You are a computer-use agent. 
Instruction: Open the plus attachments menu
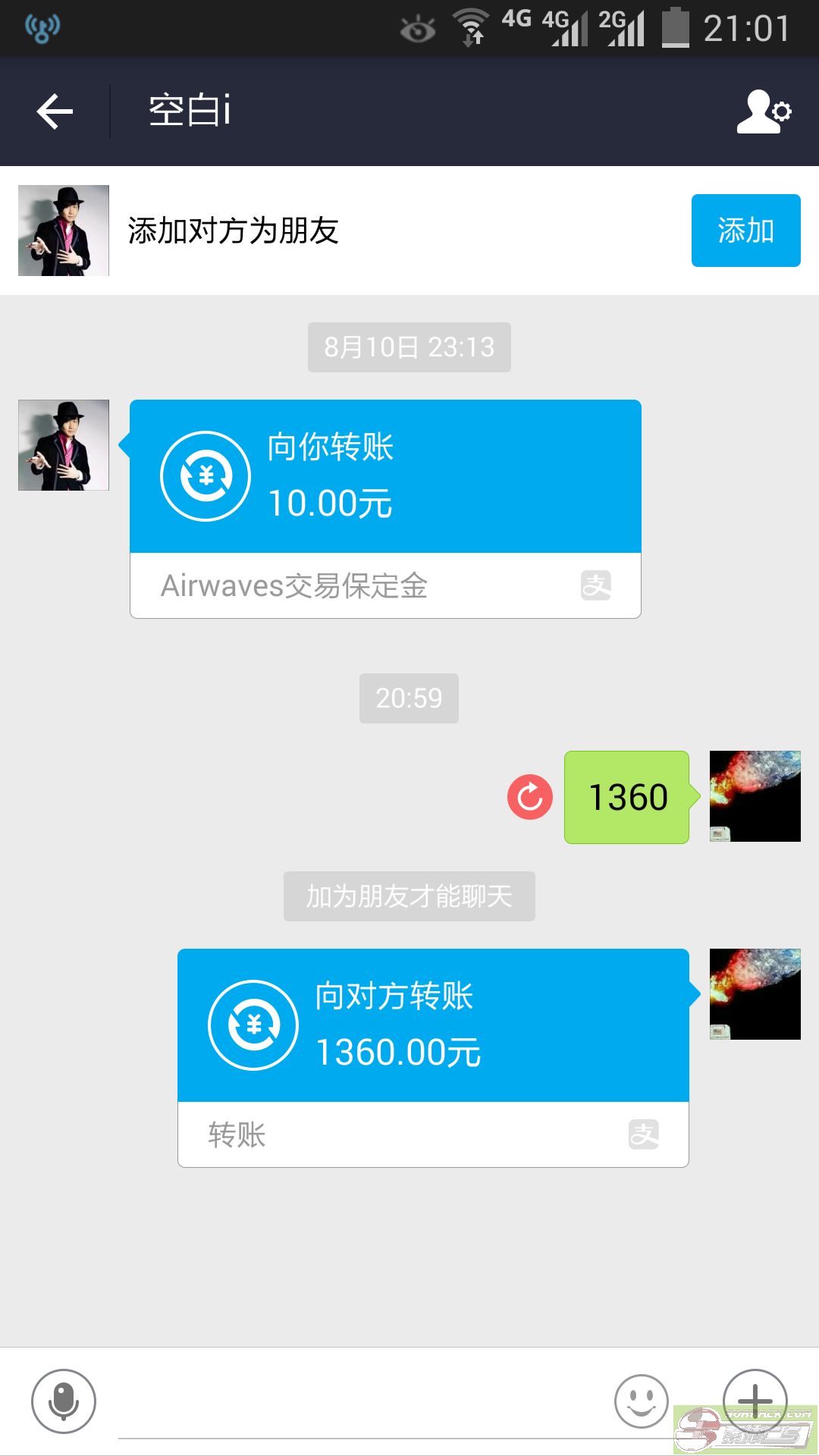755,1401
